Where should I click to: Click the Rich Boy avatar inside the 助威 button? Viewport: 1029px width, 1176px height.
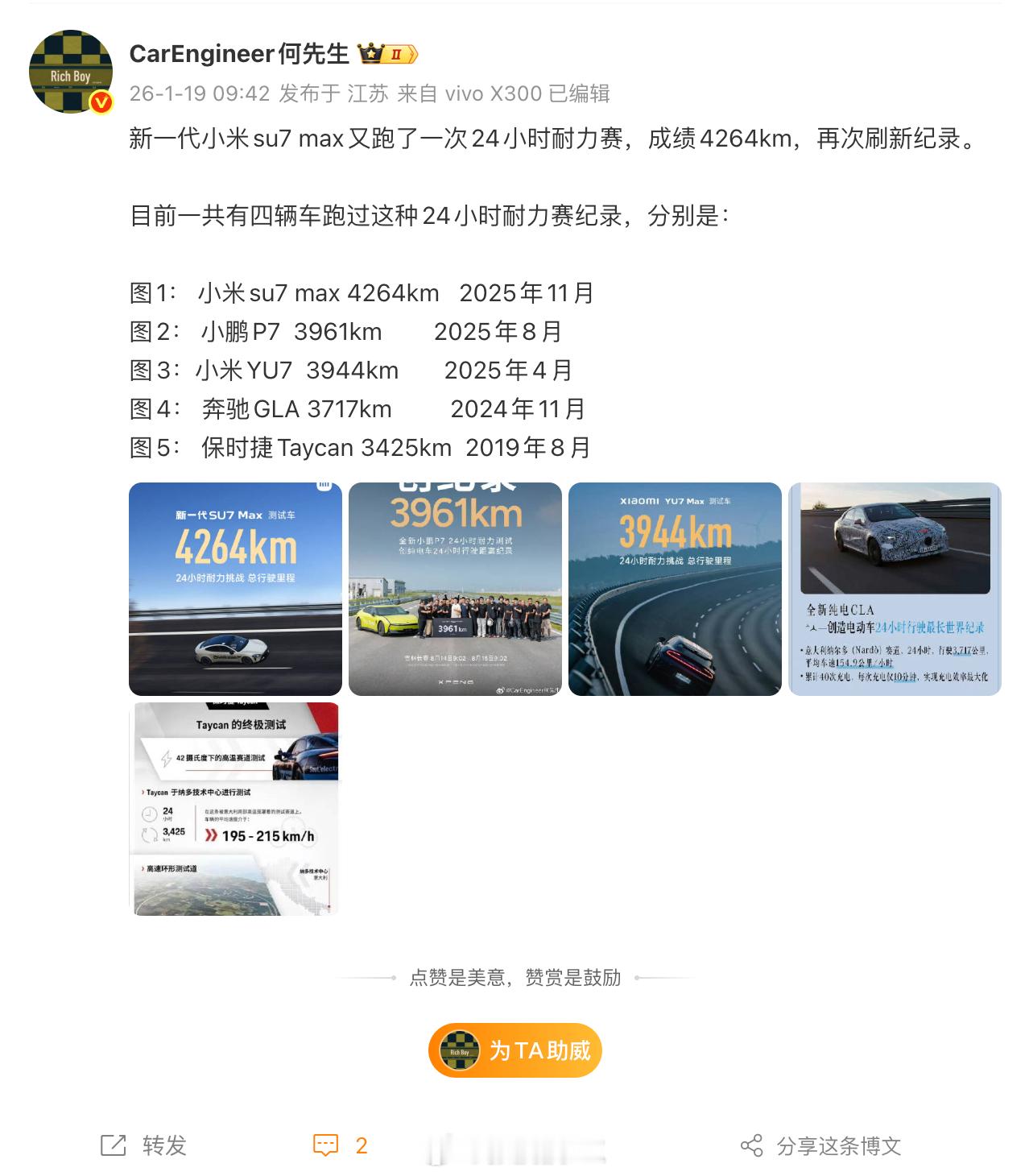(459, 1050)
